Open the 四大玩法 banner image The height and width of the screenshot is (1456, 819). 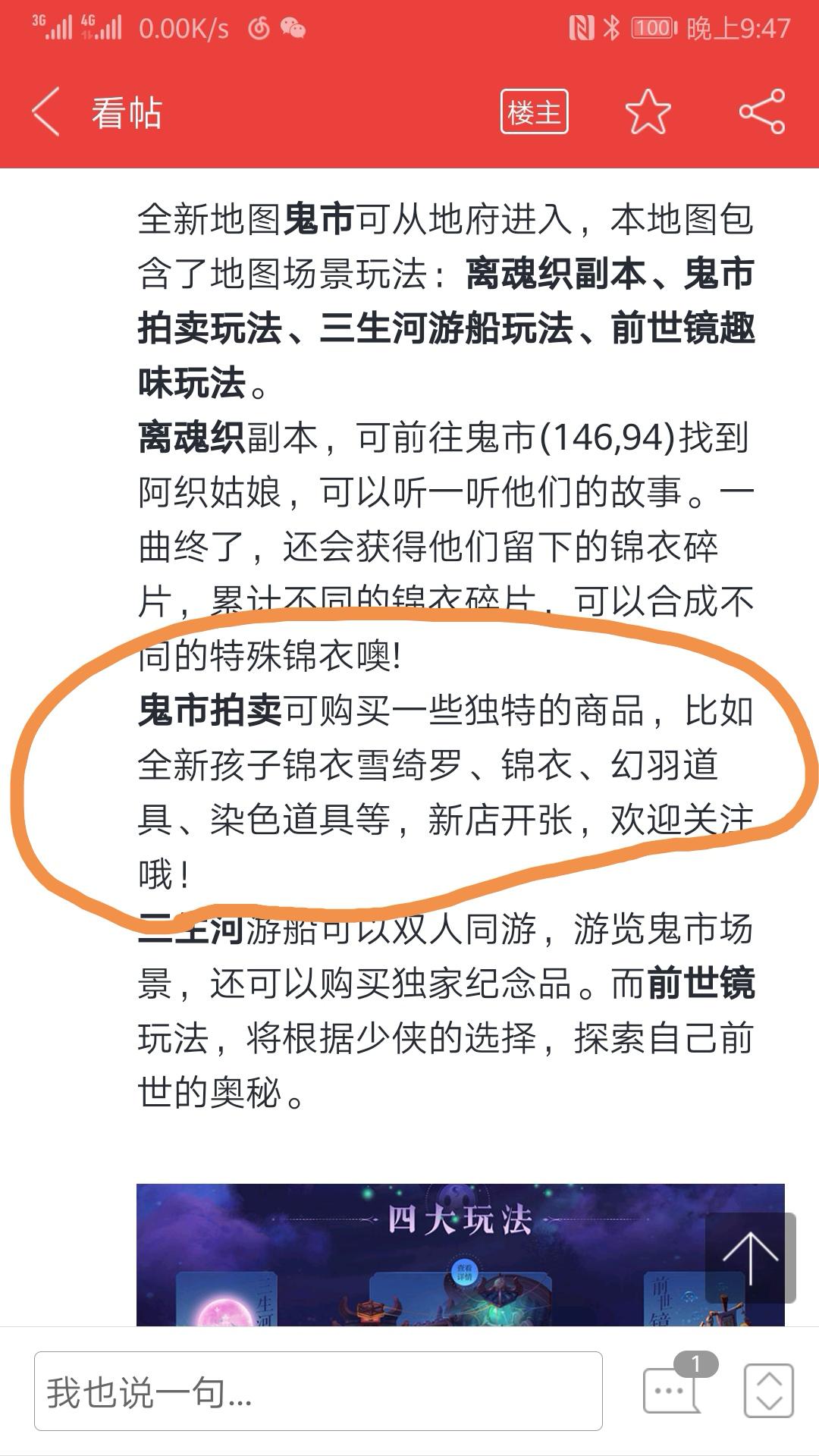[460, 1254]
